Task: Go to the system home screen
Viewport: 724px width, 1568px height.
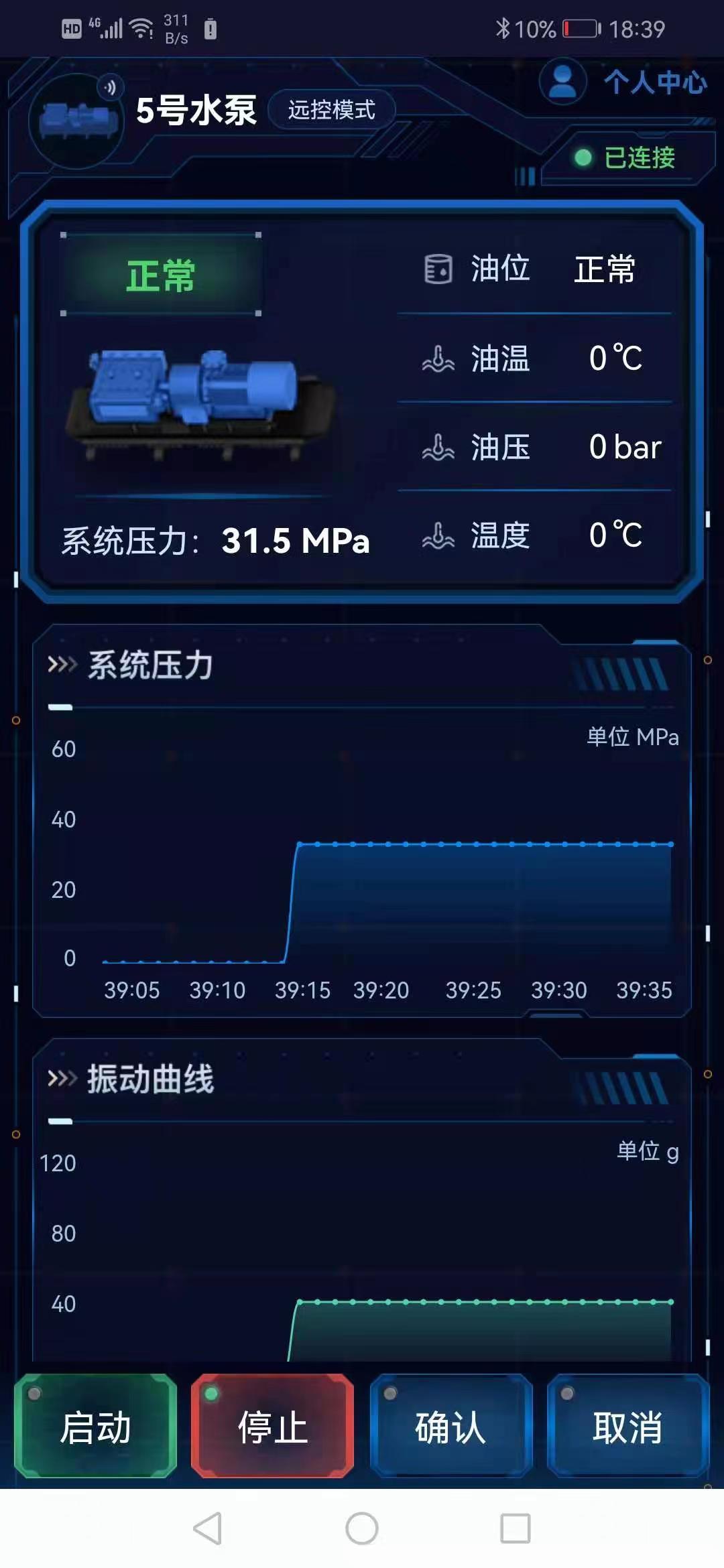Action: pos(362,1528)
